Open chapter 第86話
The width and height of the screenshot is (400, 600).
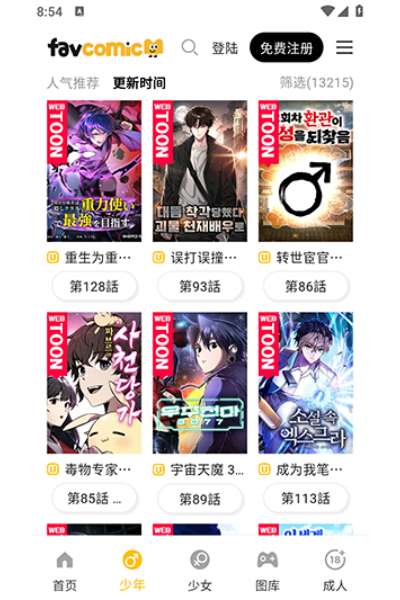305,286
